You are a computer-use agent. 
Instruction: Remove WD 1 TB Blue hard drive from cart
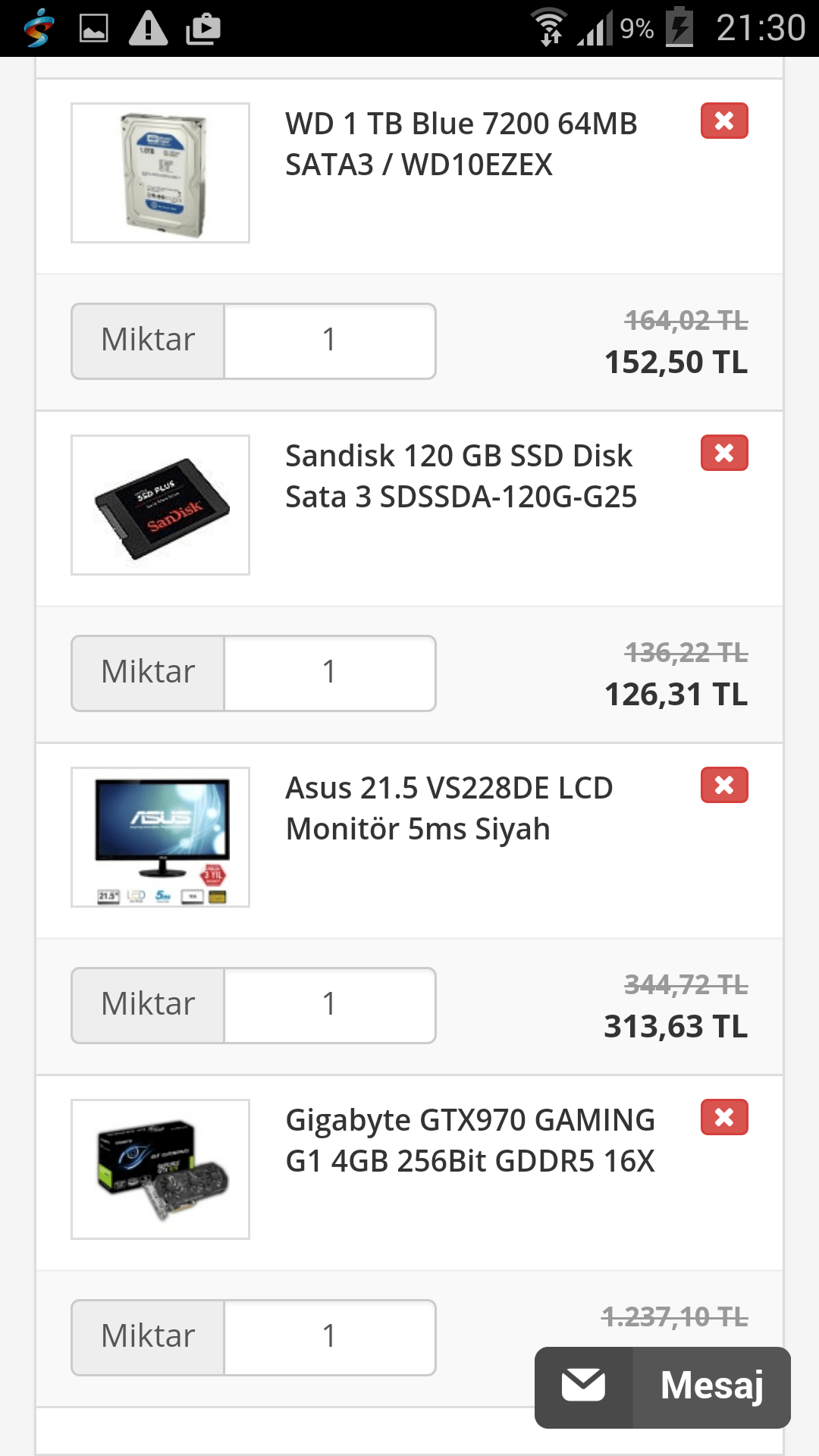[724, 121]
